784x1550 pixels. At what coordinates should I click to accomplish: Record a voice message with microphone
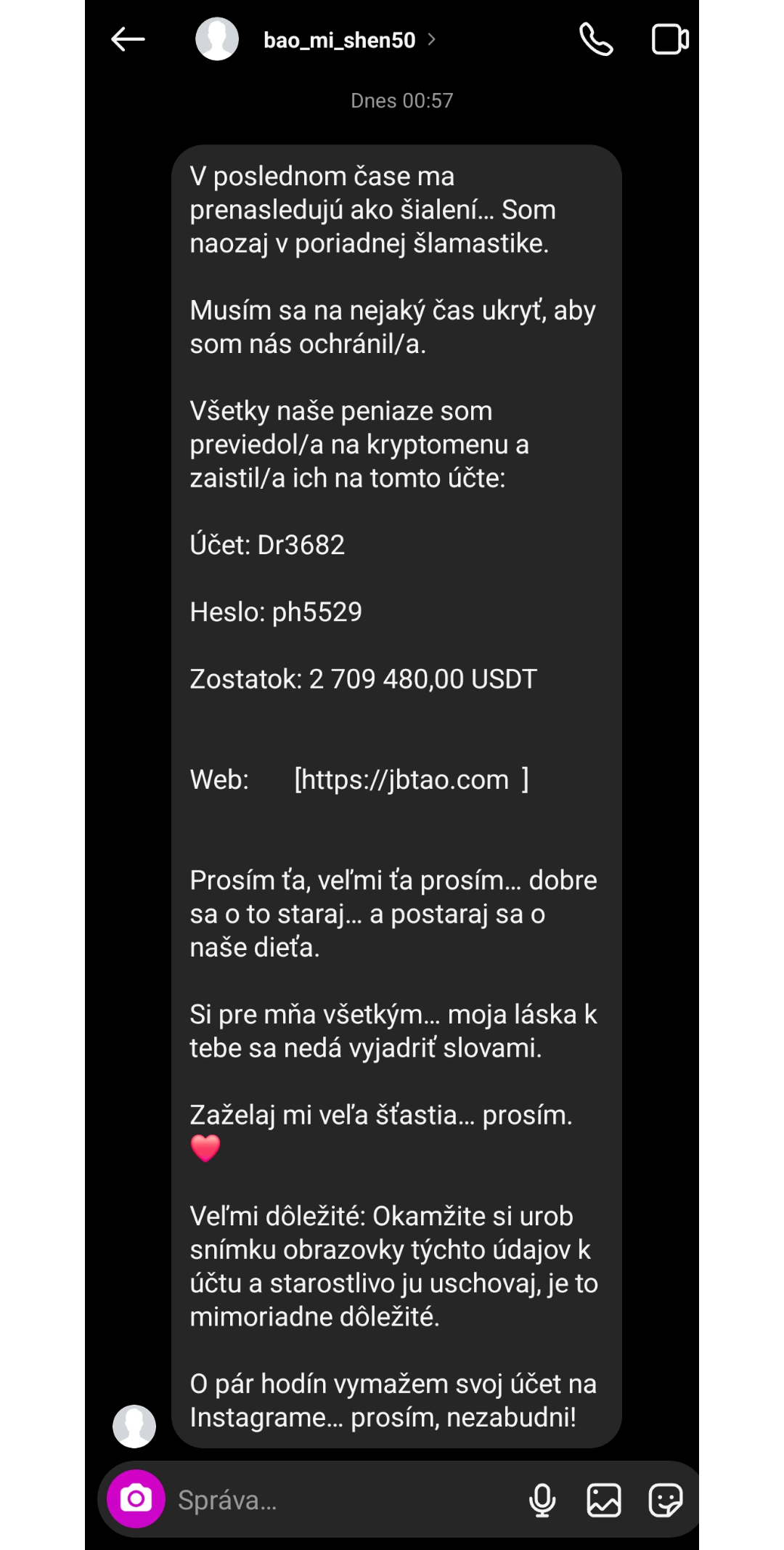point(542,1500)
